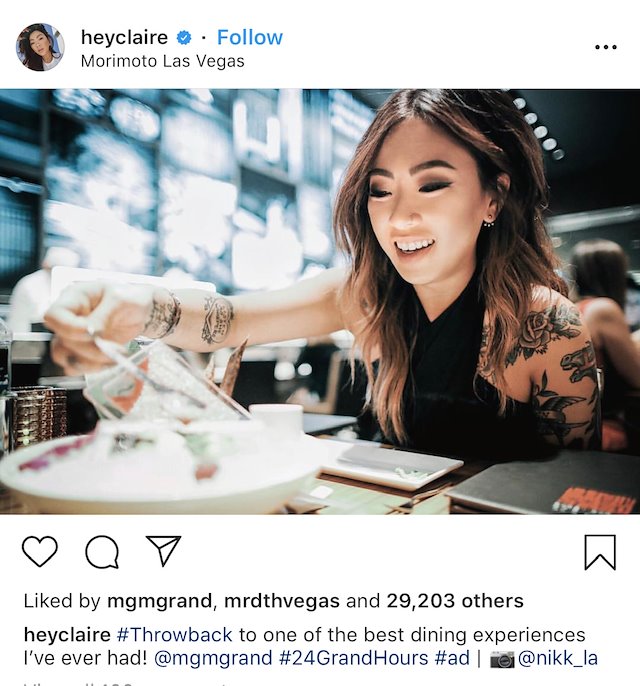This screenshot has height=686, width=640.
Task: Open the heyclaire username in the header
Action: coord(124,38)
